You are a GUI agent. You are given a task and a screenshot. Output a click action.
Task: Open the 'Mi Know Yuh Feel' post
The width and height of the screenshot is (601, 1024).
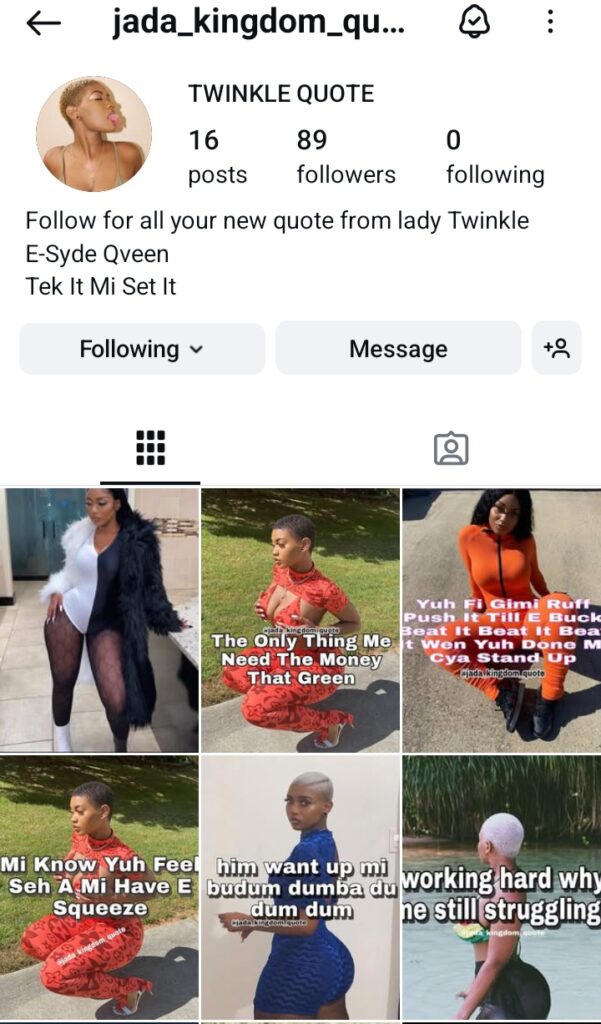click(x=100, y=887)
